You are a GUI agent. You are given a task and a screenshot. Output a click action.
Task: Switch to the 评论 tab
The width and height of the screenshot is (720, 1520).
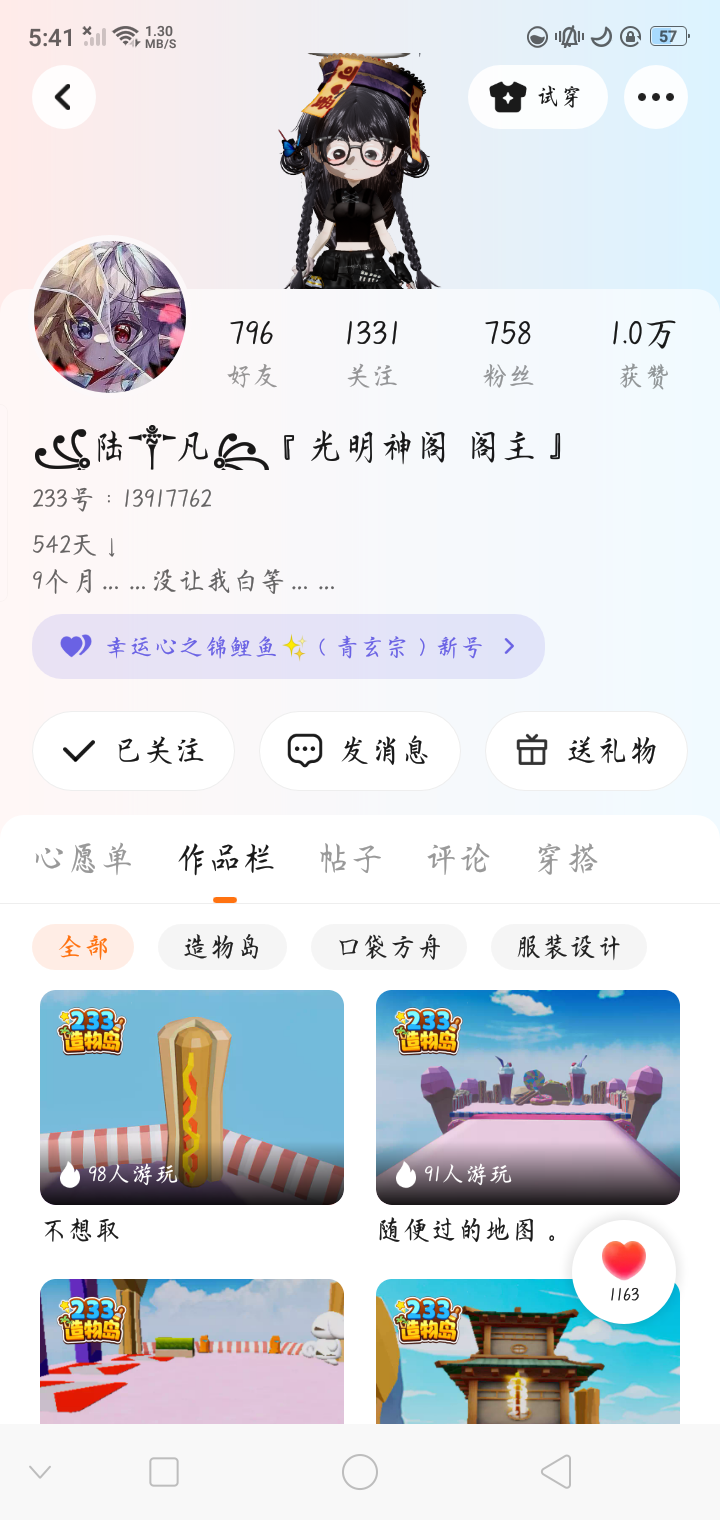pyautogui.click(x=458, y=859)
